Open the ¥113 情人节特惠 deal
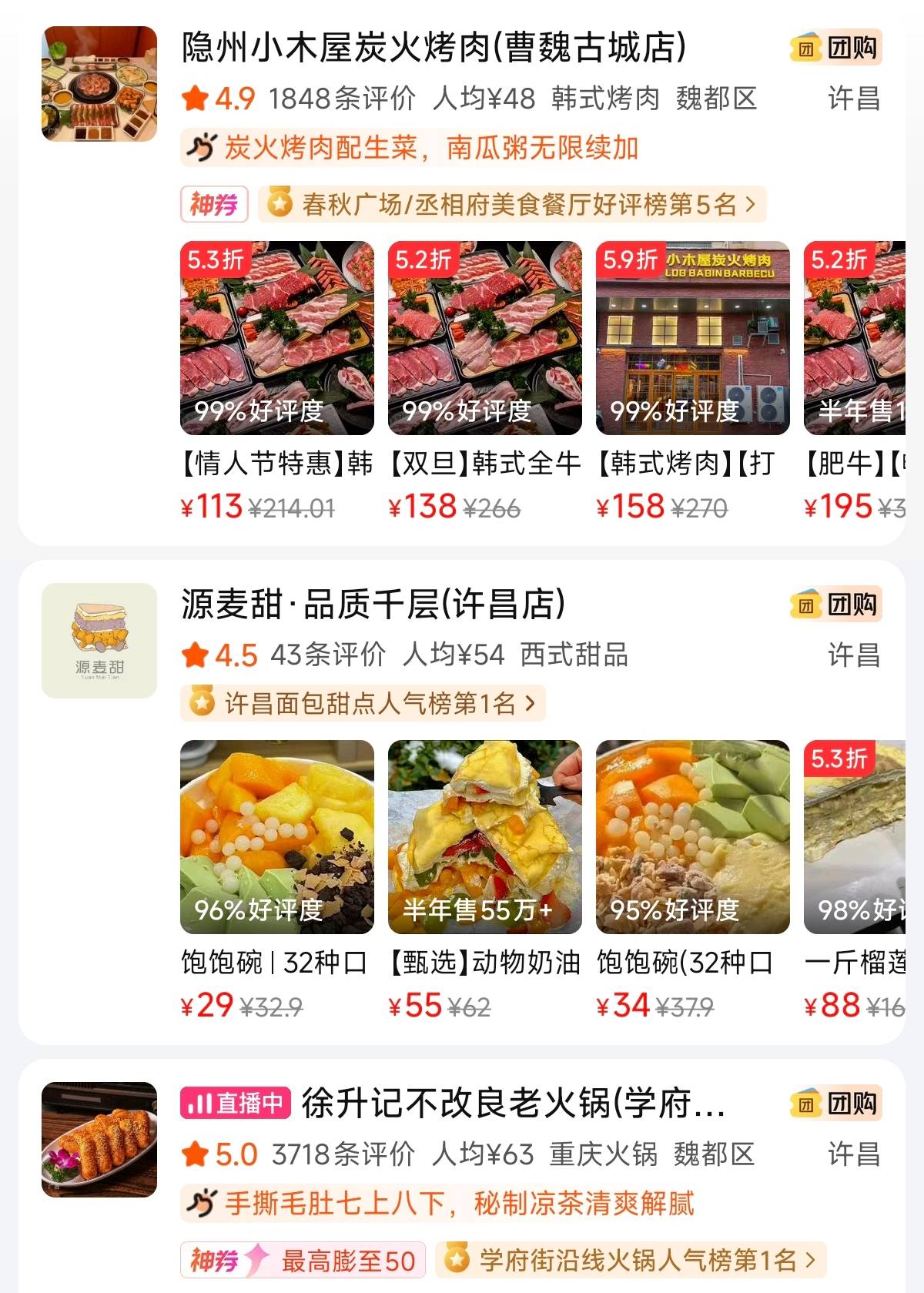 pyautogui.click(x=276, y=339)
